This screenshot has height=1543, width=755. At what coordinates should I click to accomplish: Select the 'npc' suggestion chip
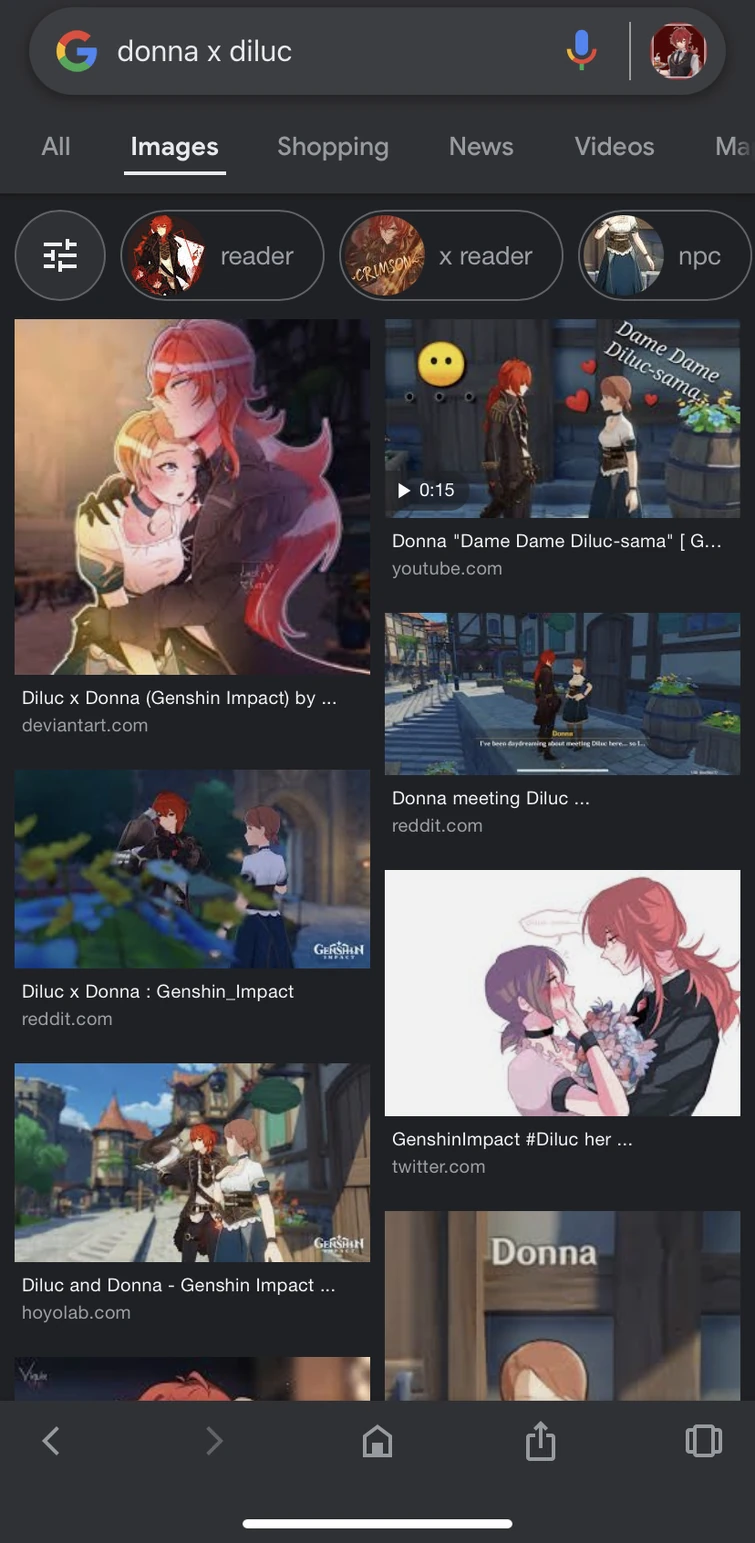[665, 255]
